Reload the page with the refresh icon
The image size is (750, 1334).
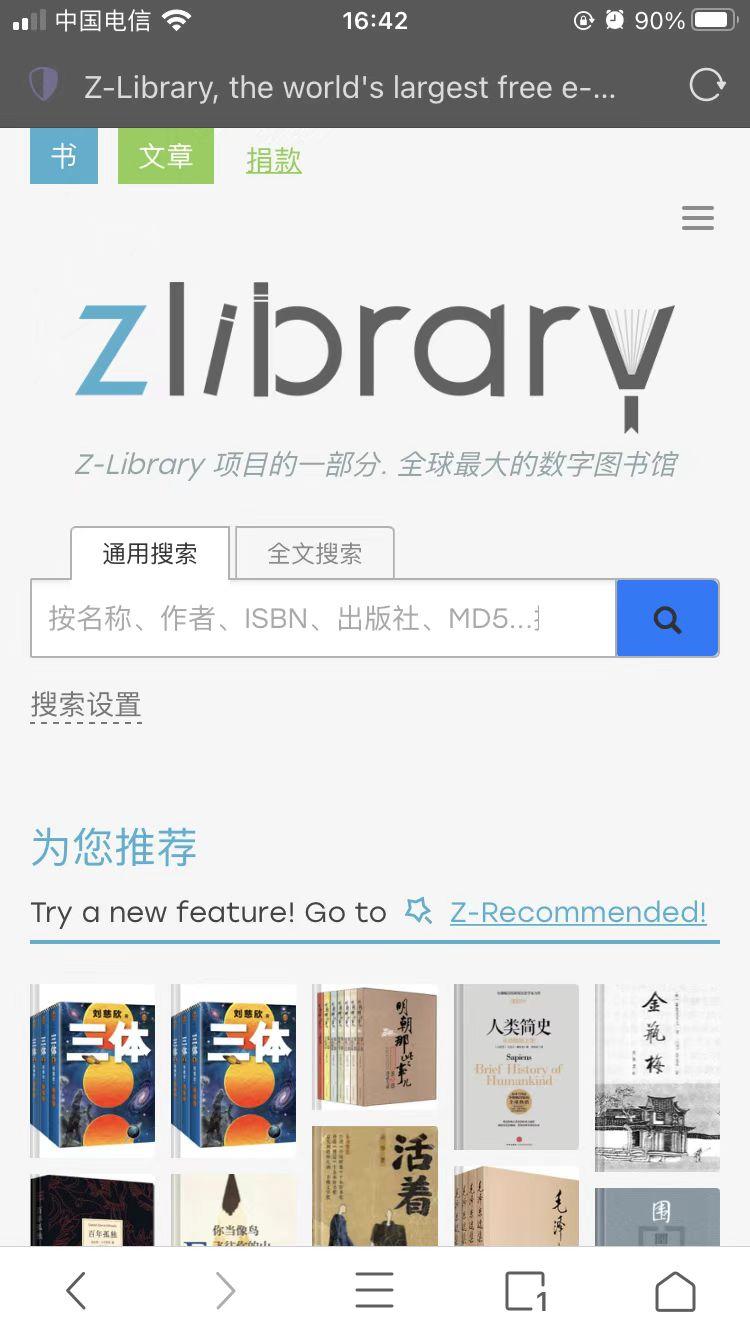(707, 85)
